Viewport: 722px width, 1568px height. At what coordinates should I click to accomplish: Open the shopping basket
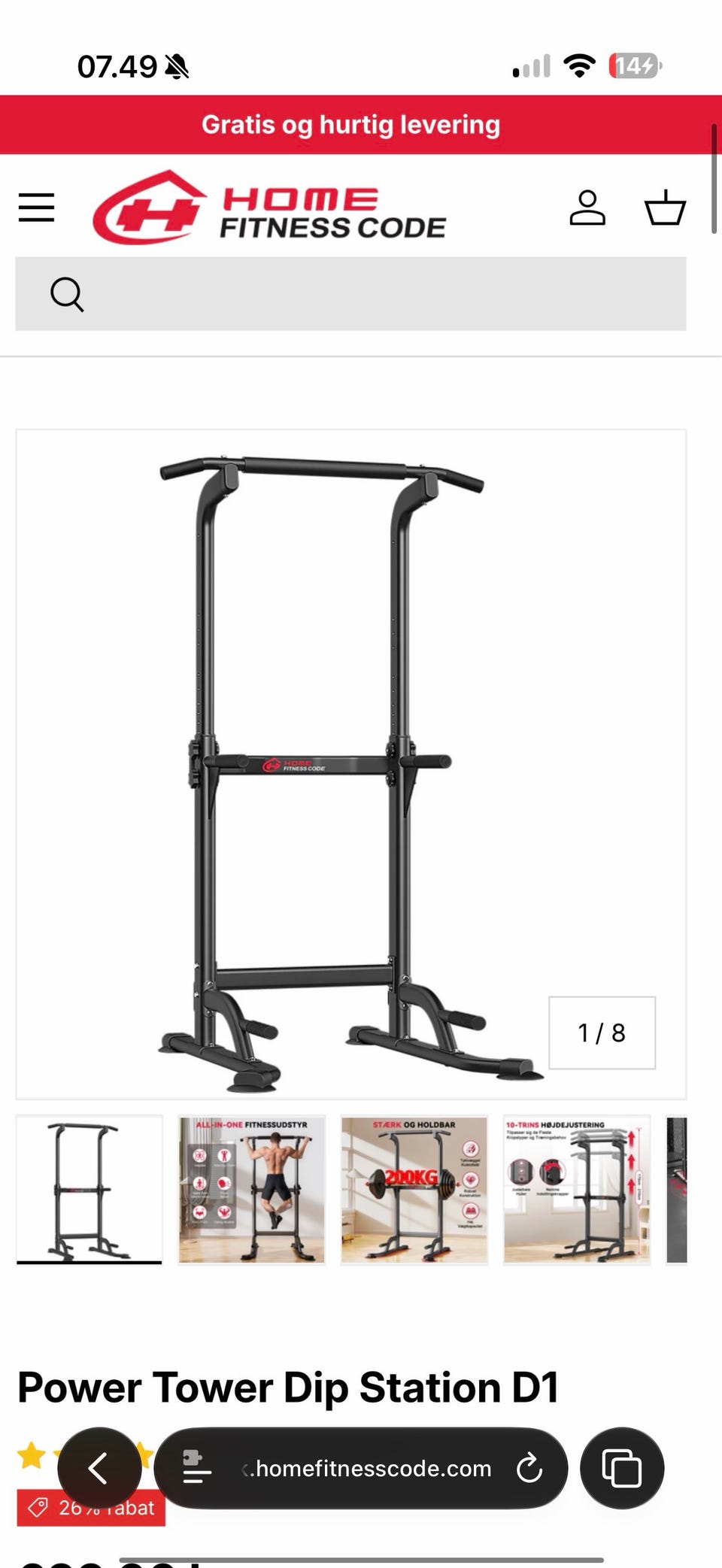coord(666,208)
